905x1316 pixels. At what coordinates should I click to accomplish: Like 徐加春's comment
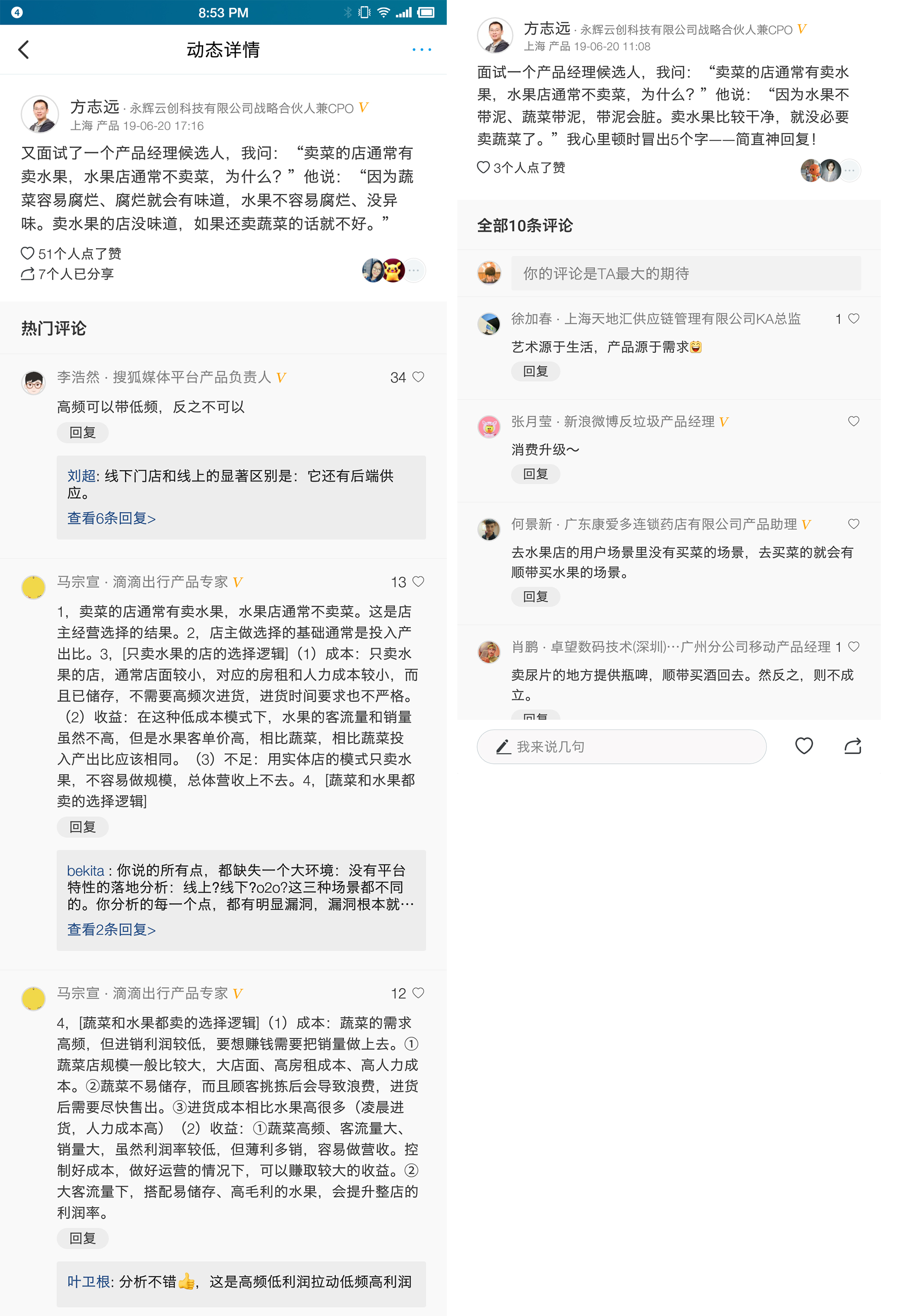(853, 319)
